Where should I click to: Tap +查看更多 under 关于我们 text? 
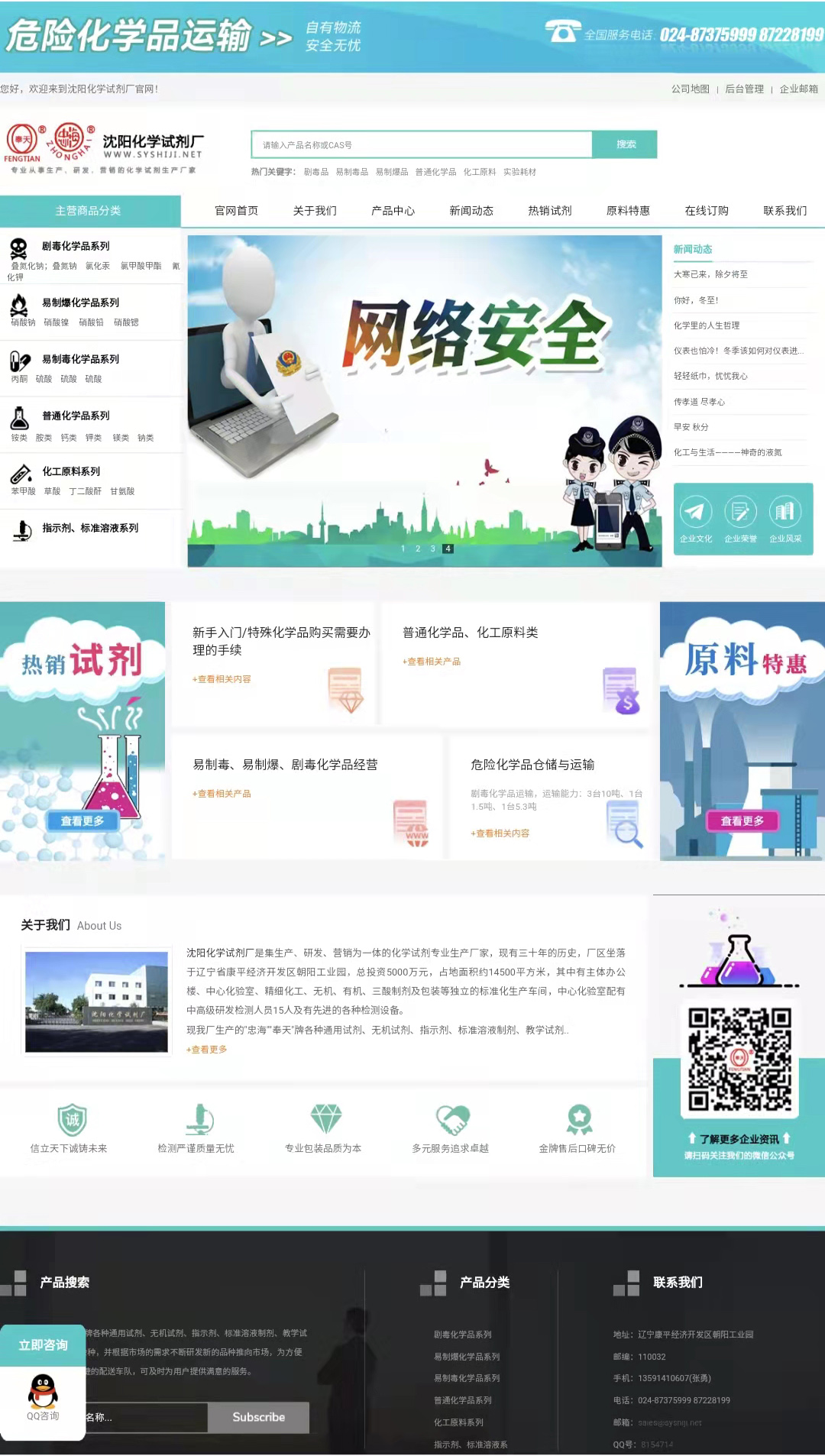tap(207, 1050)
